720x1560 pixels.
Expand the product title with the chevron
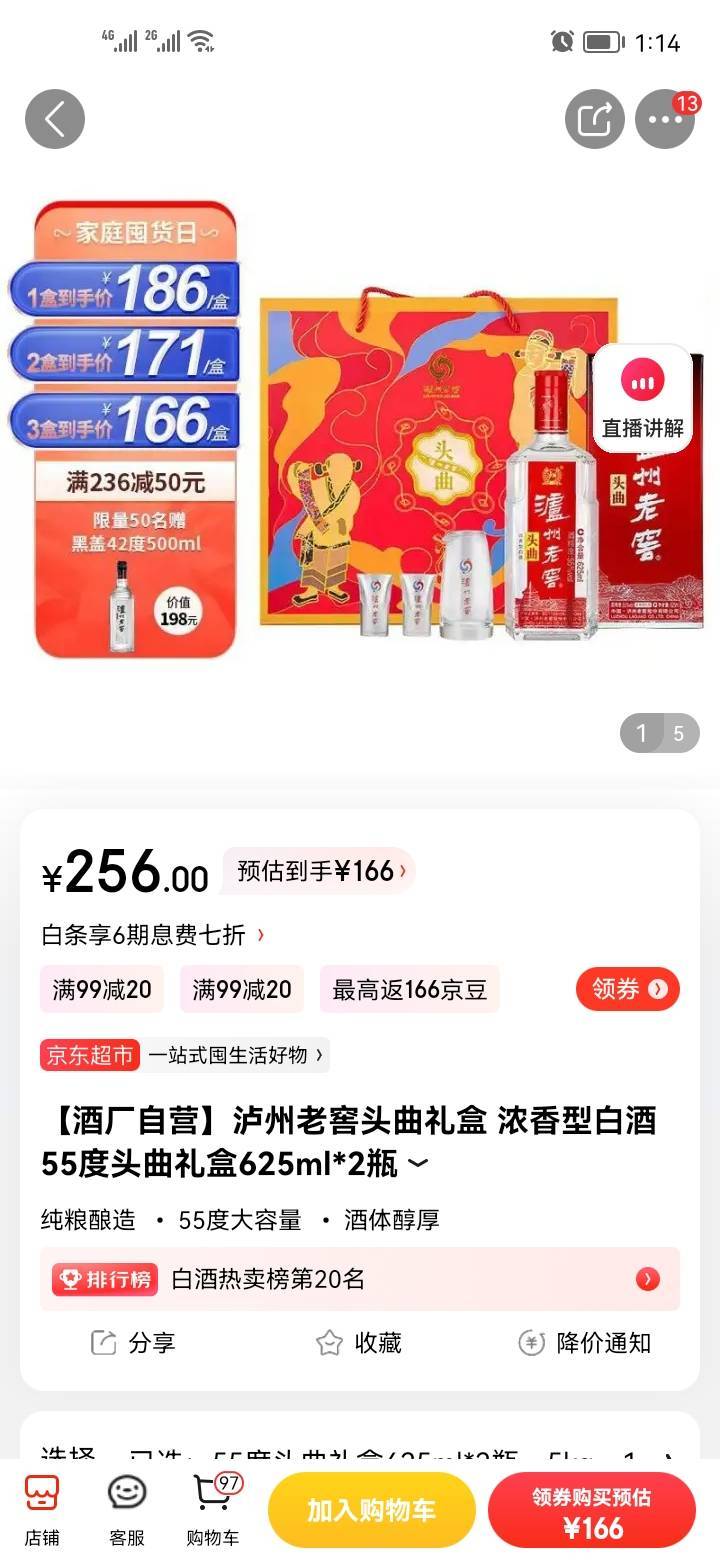418,1164
